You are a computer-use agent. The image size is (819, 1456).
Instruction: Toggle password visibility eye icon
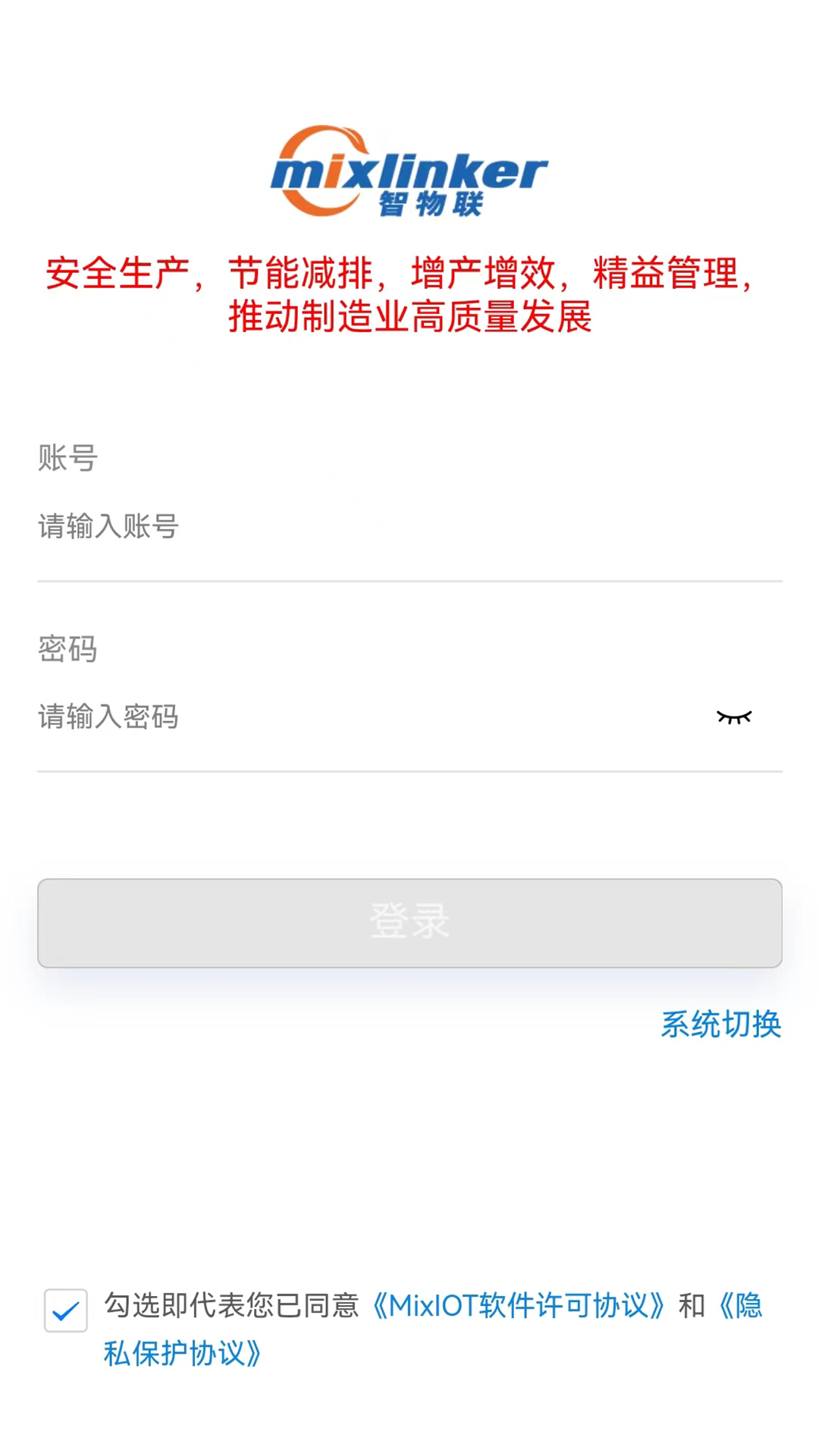click(x=734, y=717)
